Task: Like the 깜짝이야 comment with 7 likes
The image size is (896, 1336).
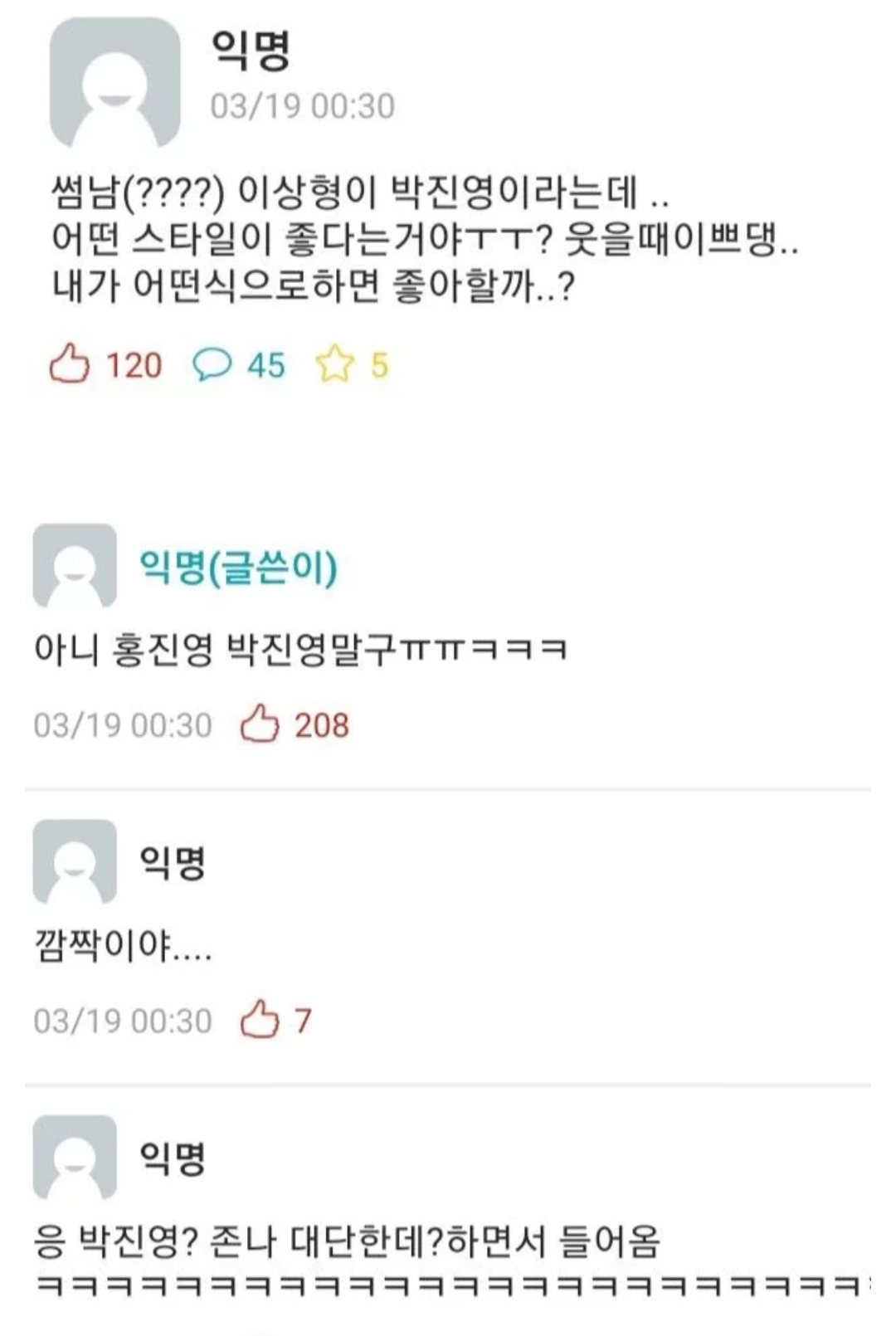Action: [260, 1020]
